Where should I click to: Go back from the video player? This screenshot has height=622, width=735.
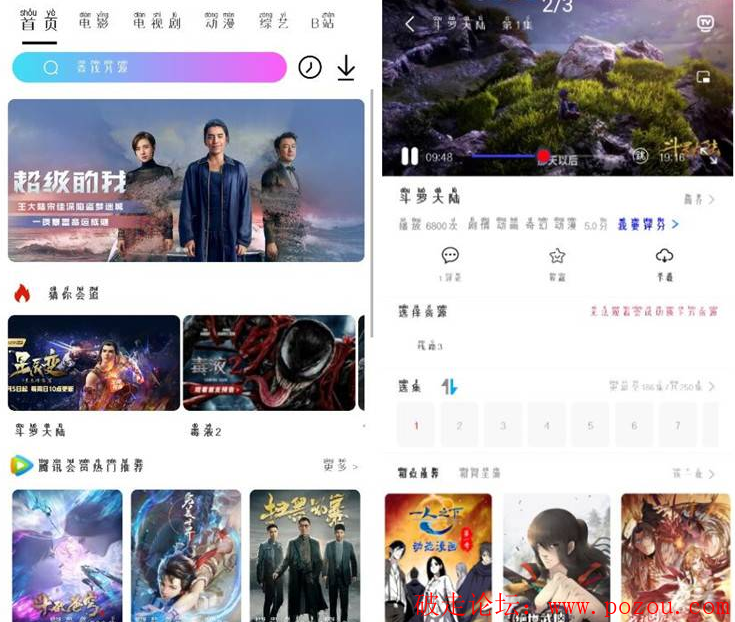[x=409, y=24]
